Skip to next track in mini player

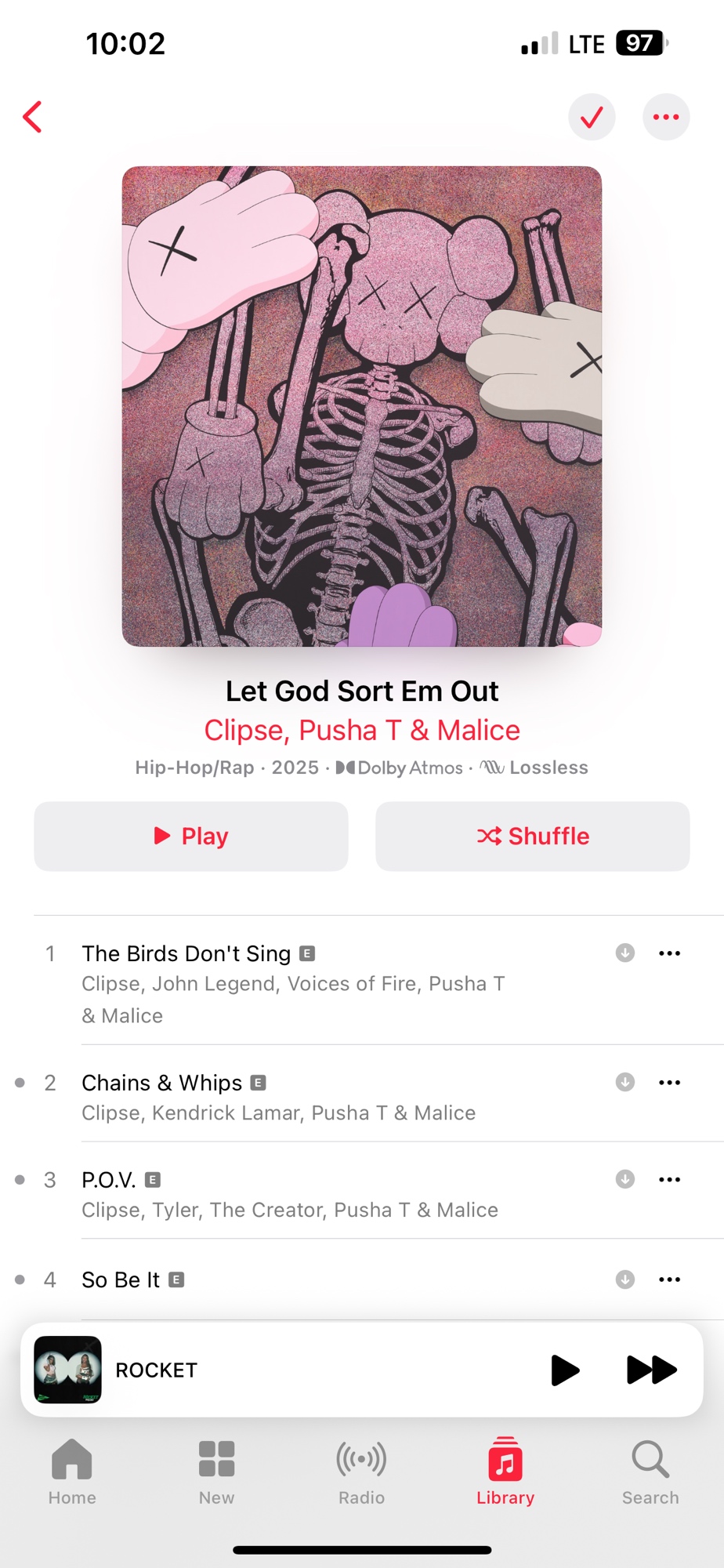click(x=651, y=1370)
